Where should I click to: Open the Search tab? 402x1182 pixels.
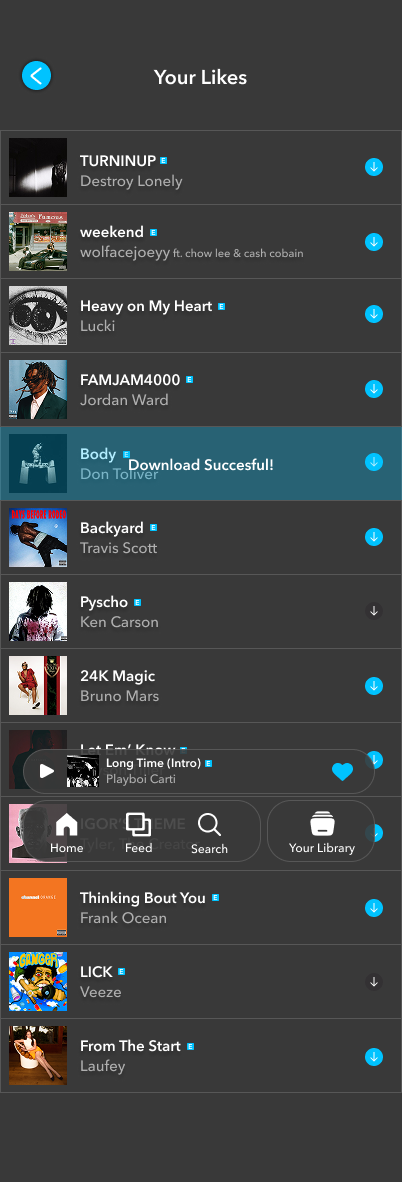(x=209, y=834)
